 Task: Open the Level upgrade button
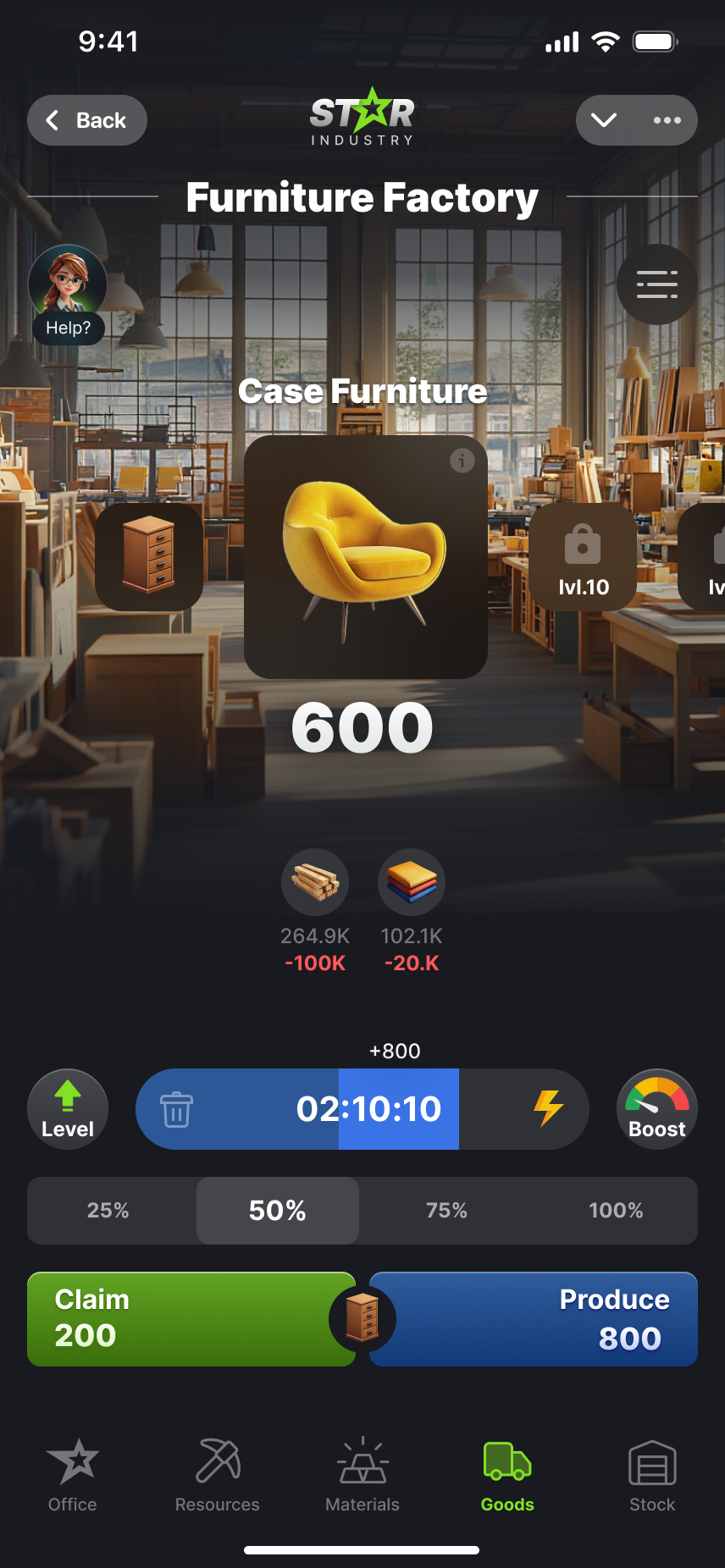68,1108
